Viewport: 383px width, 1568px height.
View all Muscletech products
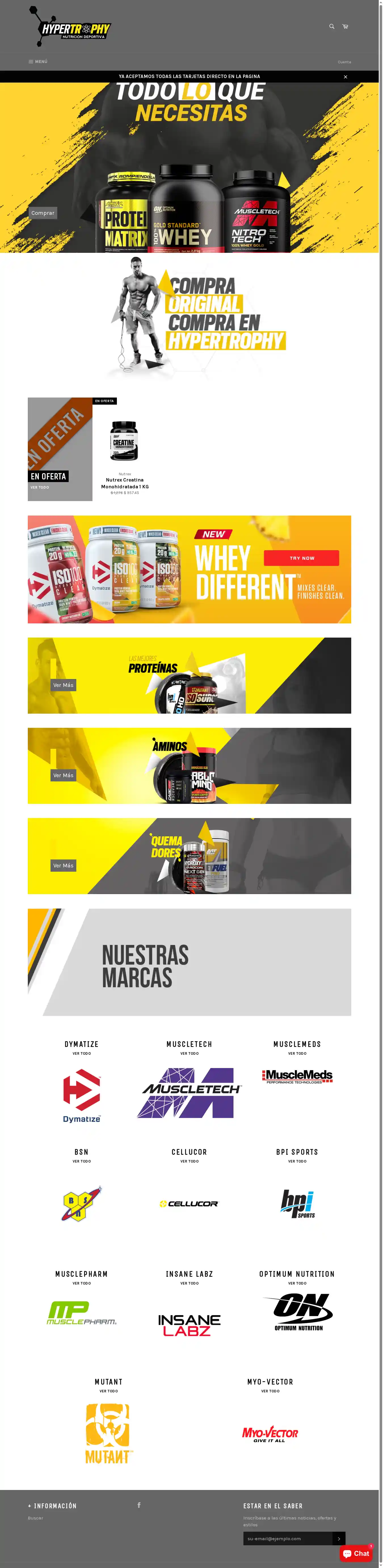(189, 1053)
